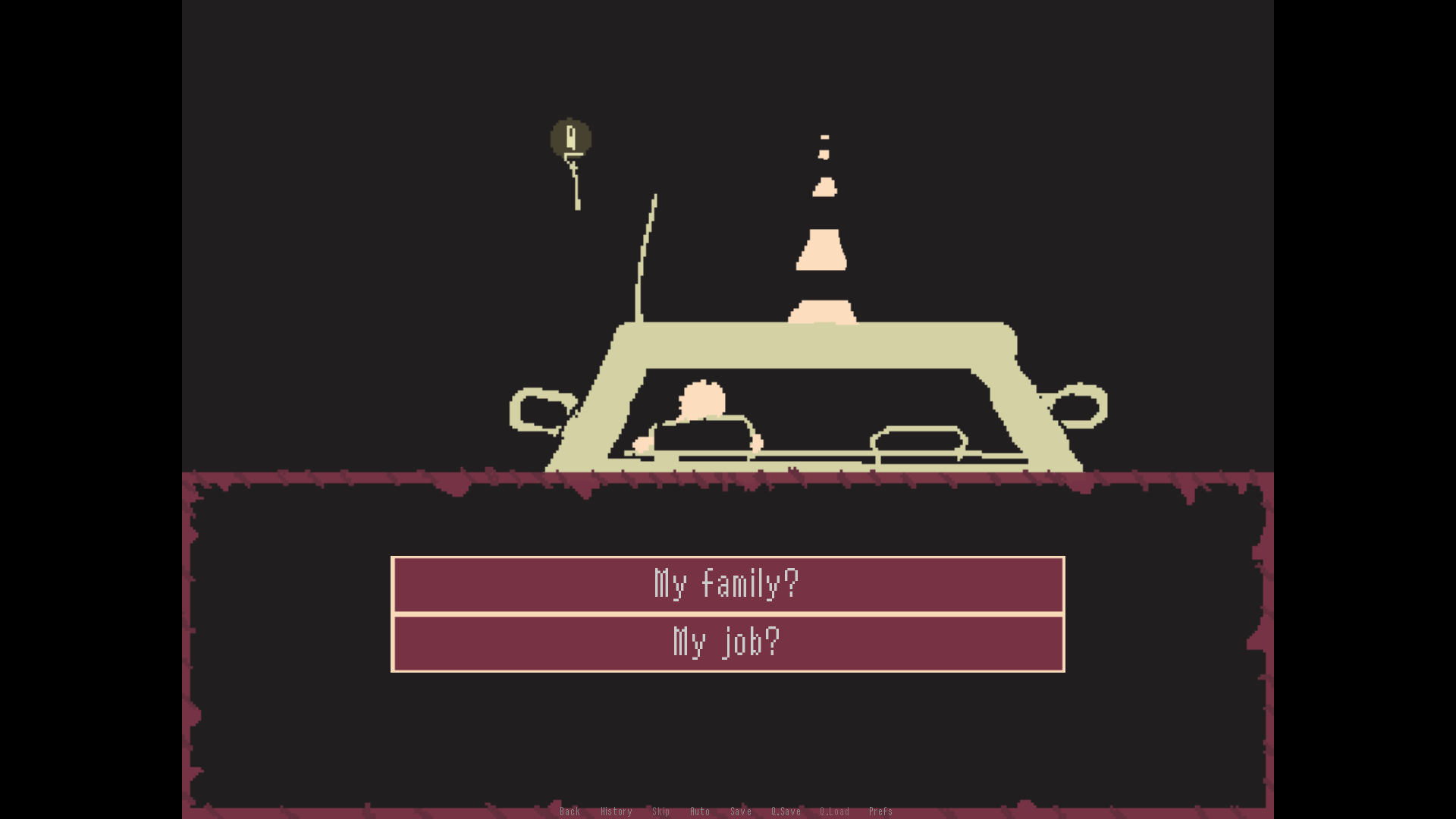Open the Save menu
The image size is (1456, 819).
coord(740,811)
